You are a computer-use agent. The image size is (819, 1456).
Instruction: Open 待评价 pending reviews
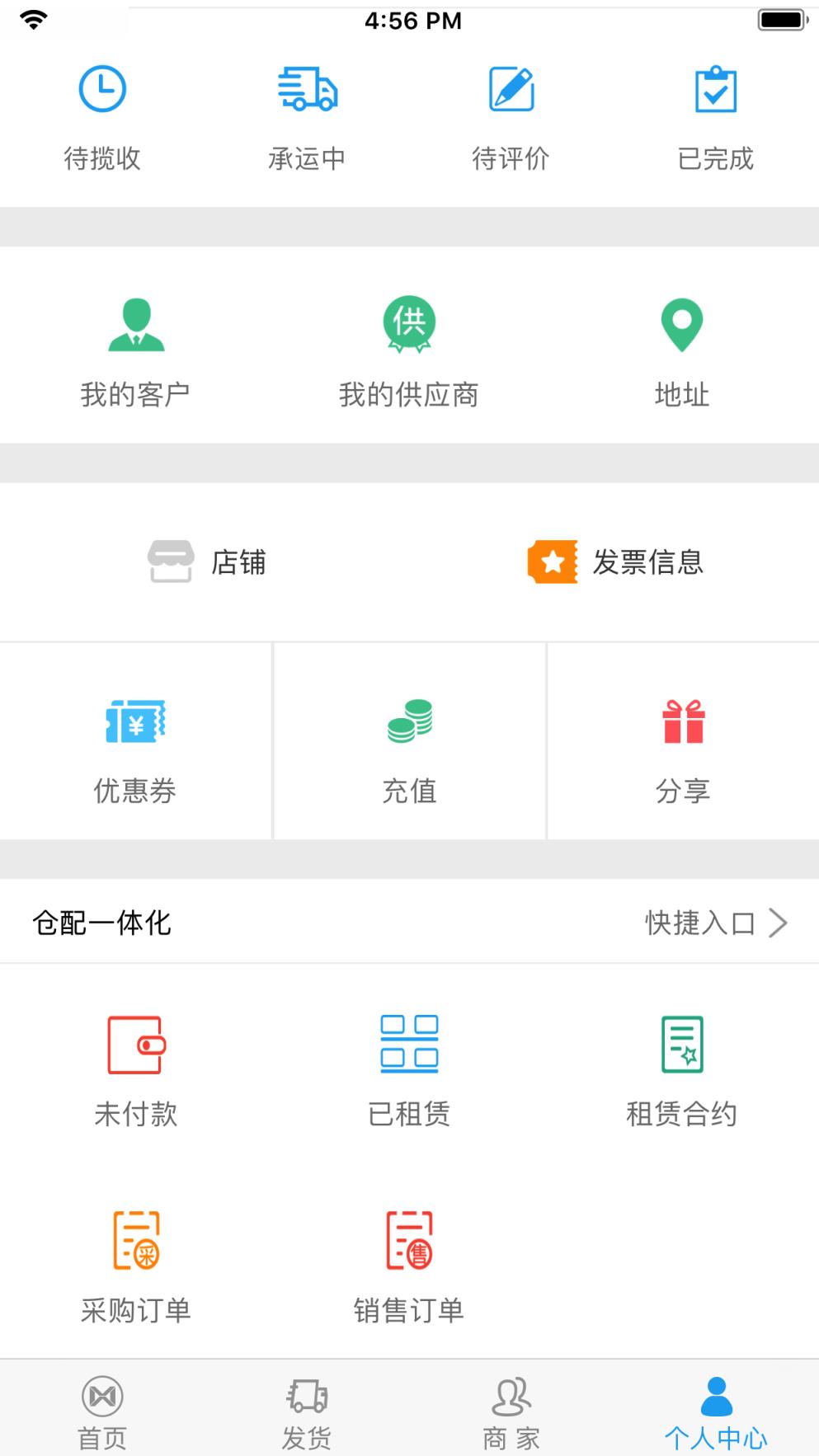coord(511,115)
